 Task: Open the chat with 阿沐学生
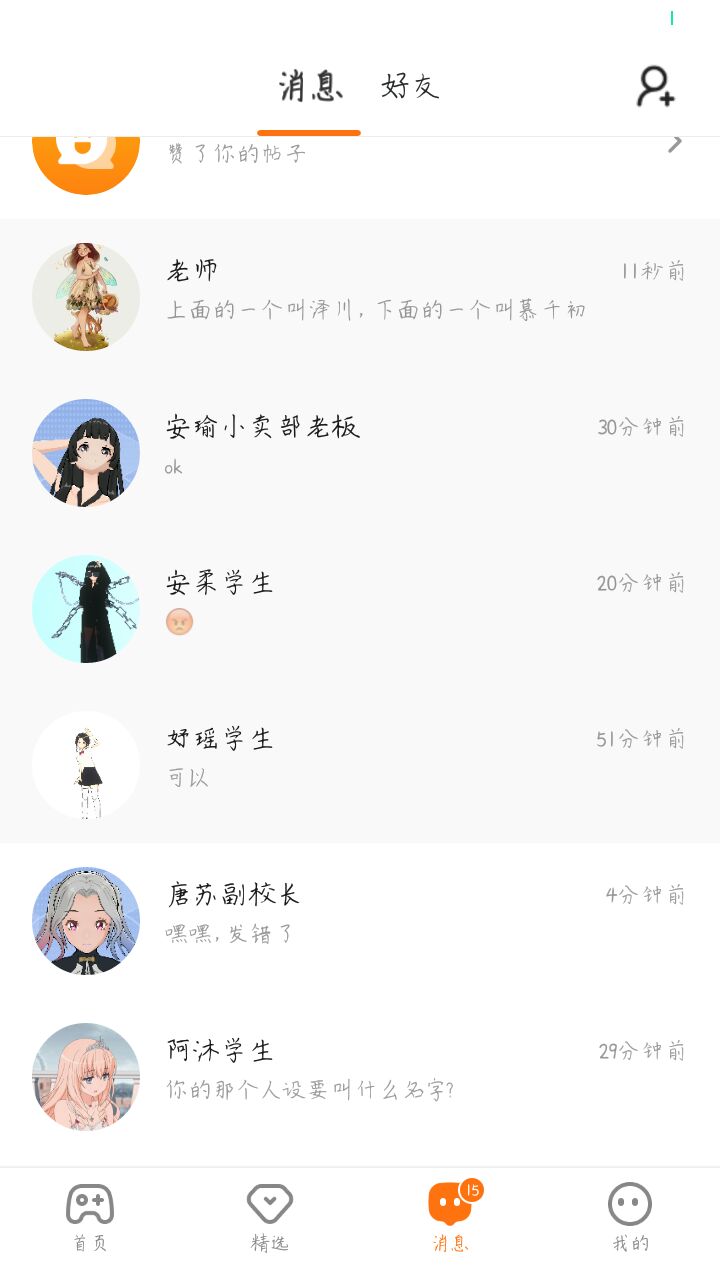(360, 1077)
